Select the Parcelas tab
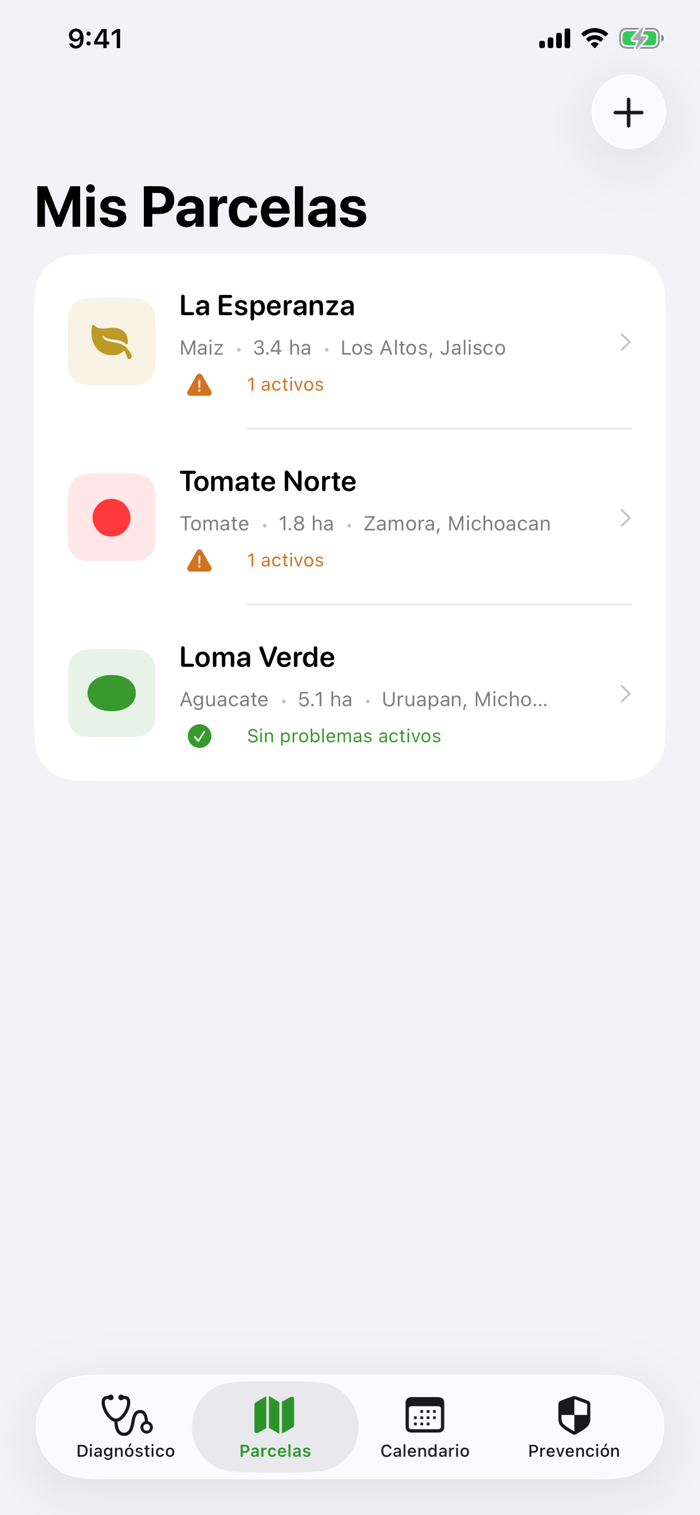Viewport: 700px width, 1515px height. [x=275, y=1426]
